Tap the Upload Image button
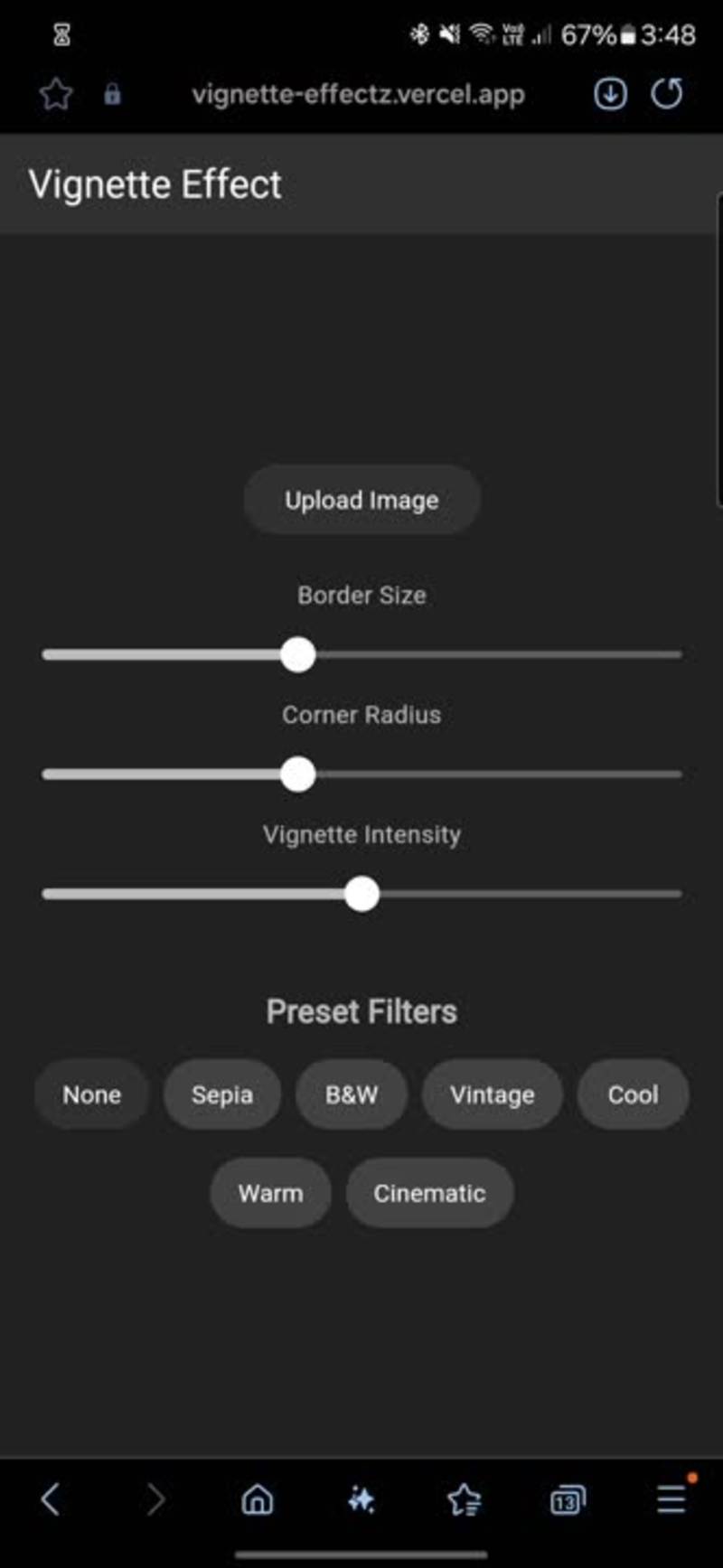 pyautogui.click(x=361, y=500)
